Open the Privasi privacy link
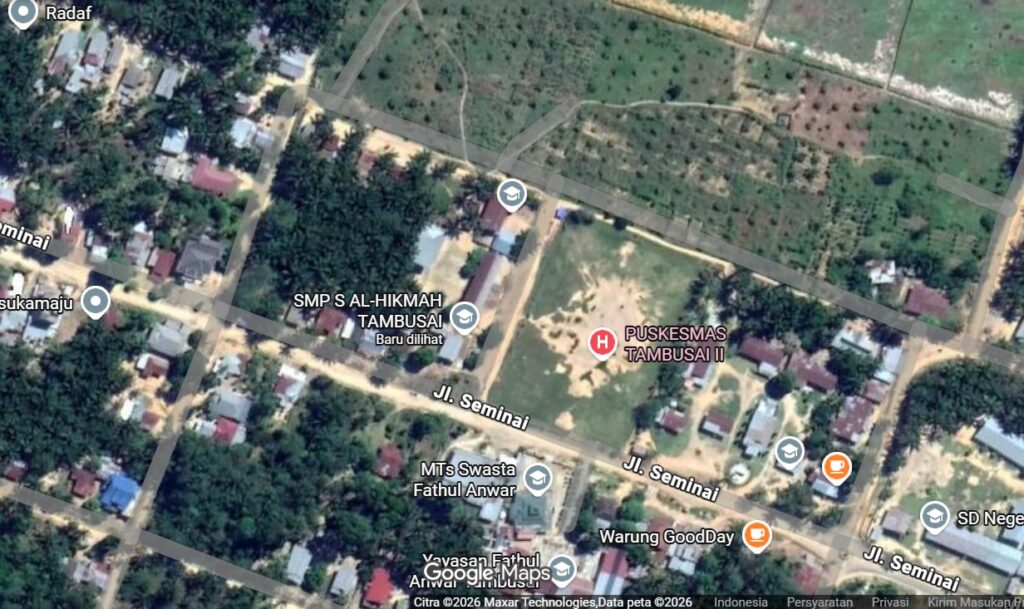Screen dimensions: 1024x609 890,602
